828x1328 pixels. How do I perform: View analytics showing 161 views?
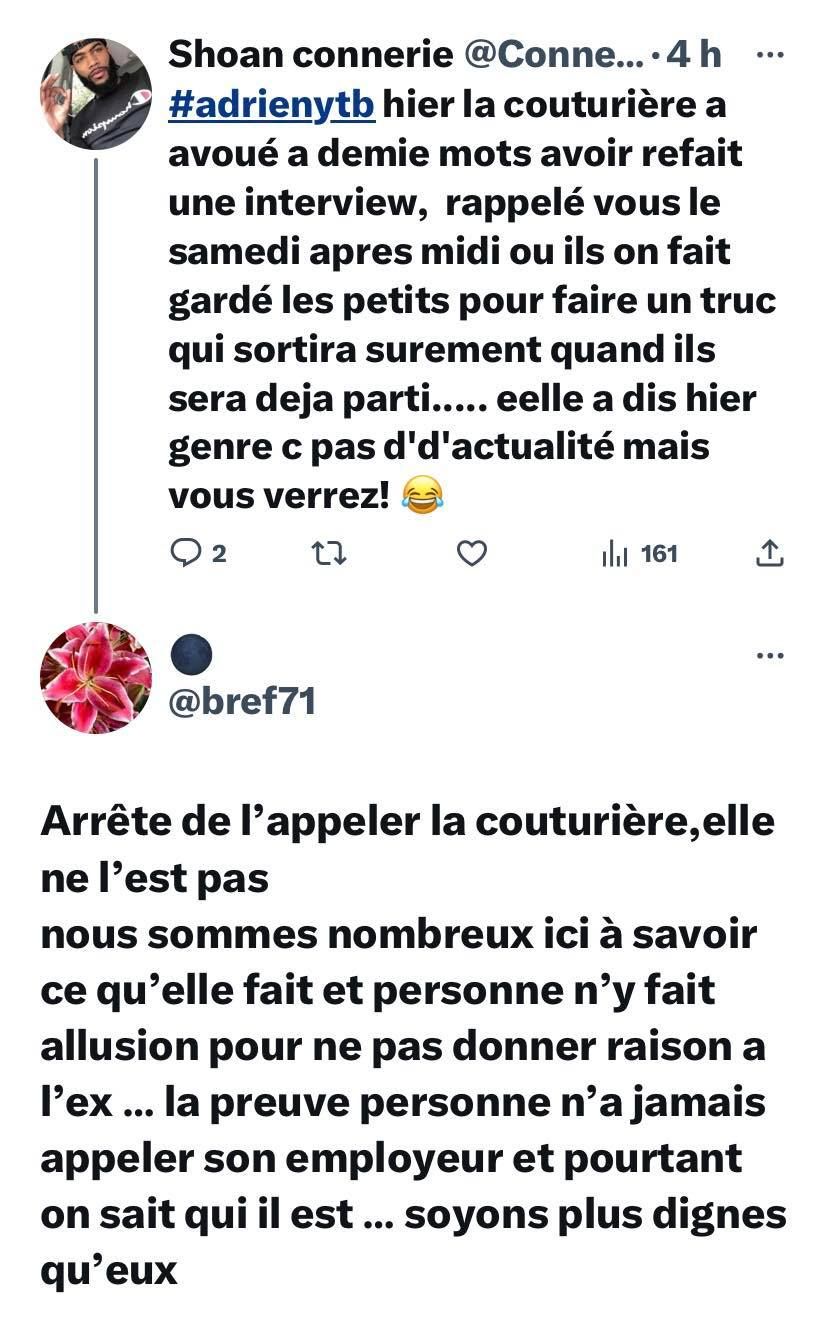pyautogui.click(x=639, y=553)
